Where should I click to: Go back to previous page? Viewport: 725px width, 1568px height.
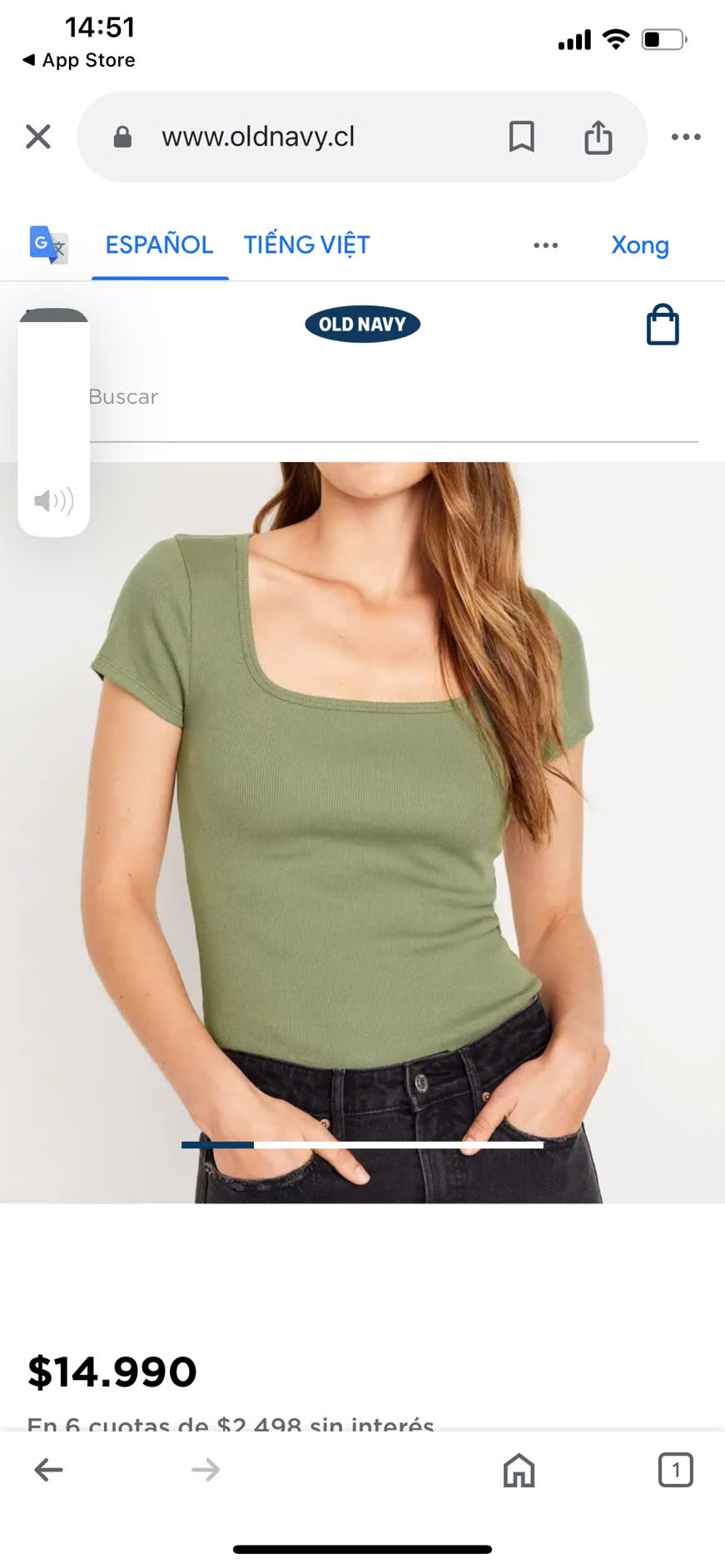(x=48, y=1470)
